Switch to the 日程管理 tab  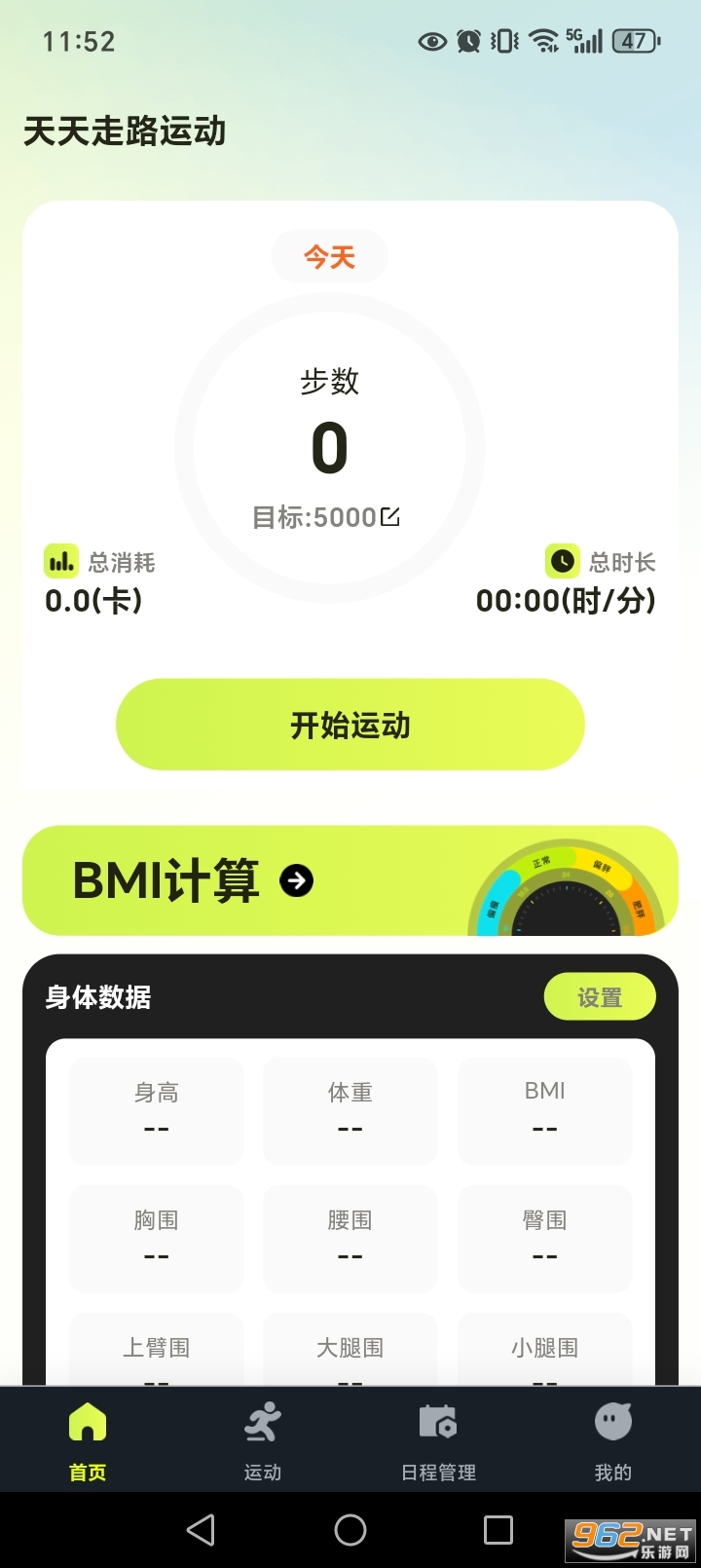point(437,1439)
